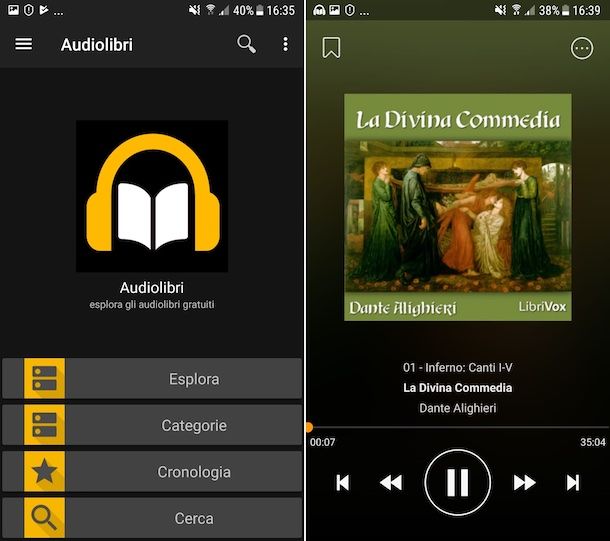Skip to the next chapter
The image size is (610, 541).
pyautogui.click(x=572, y=483)
